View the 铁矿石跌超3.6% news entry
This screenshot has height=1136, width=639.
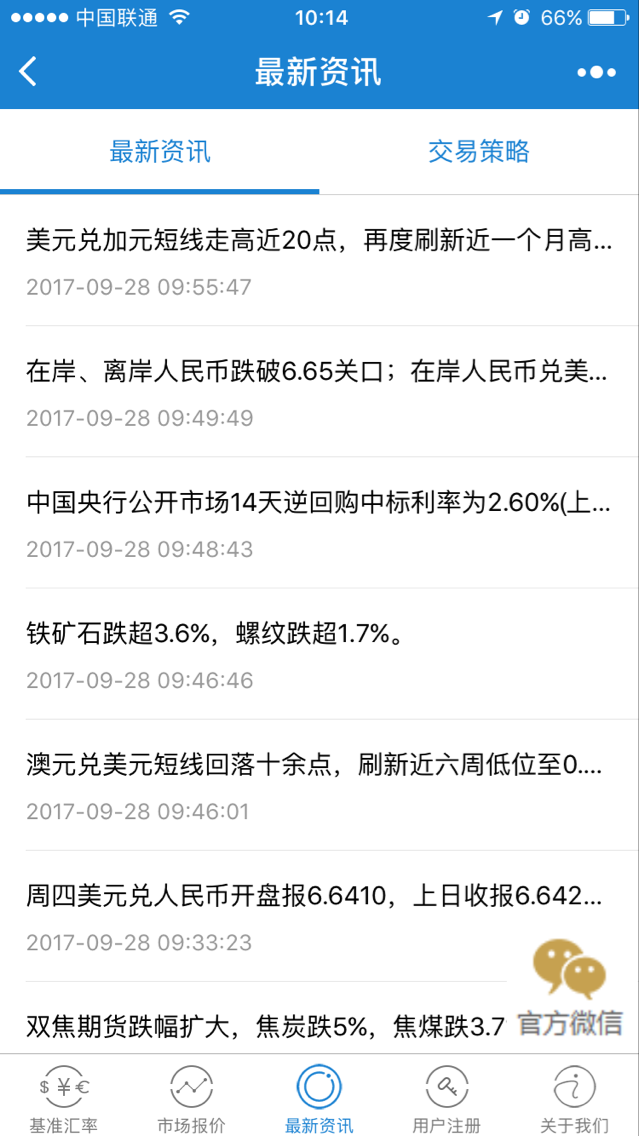pyautogui.click(x=320, y=655)
